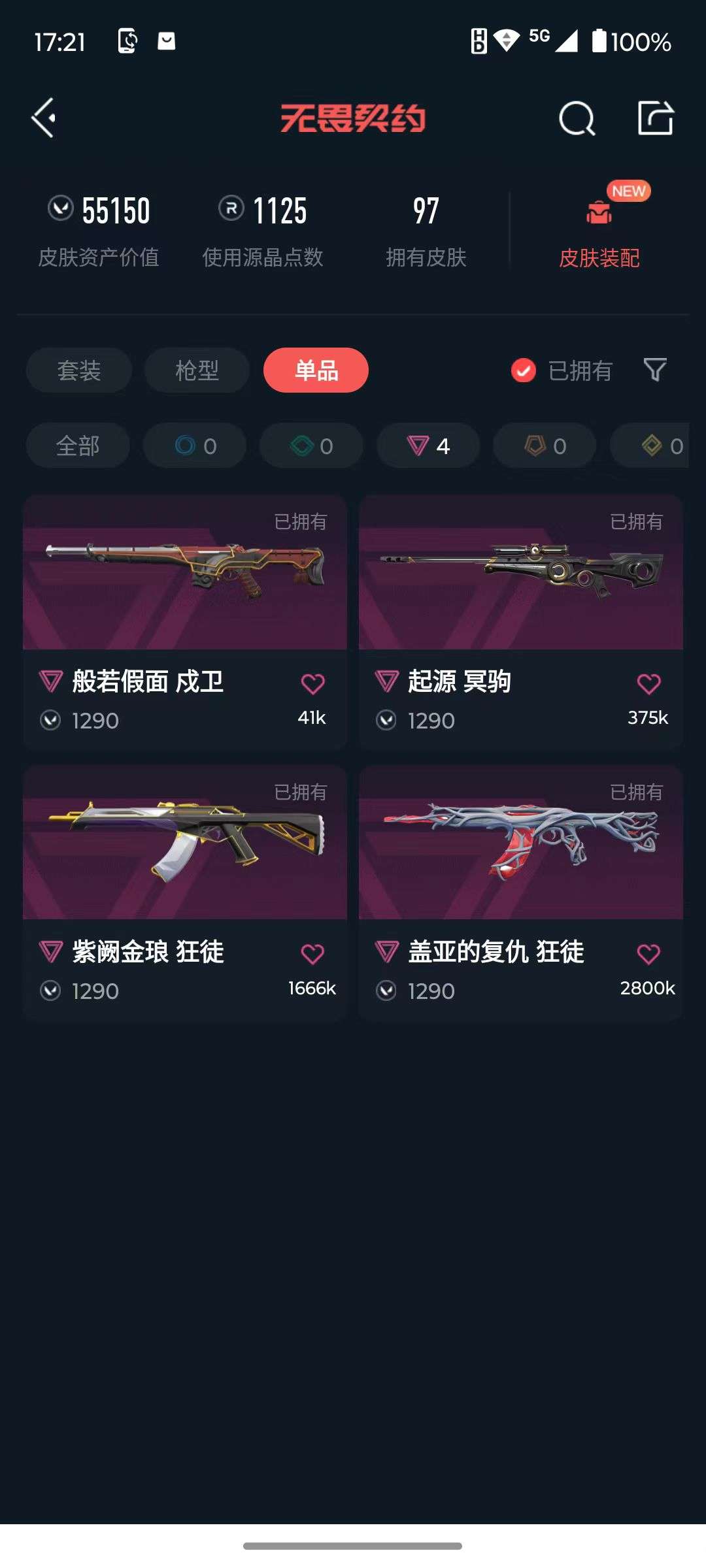Screen dimensions: 706x1568
Task: Select the gold pentagon rarity filter
Action: (543, 446)
